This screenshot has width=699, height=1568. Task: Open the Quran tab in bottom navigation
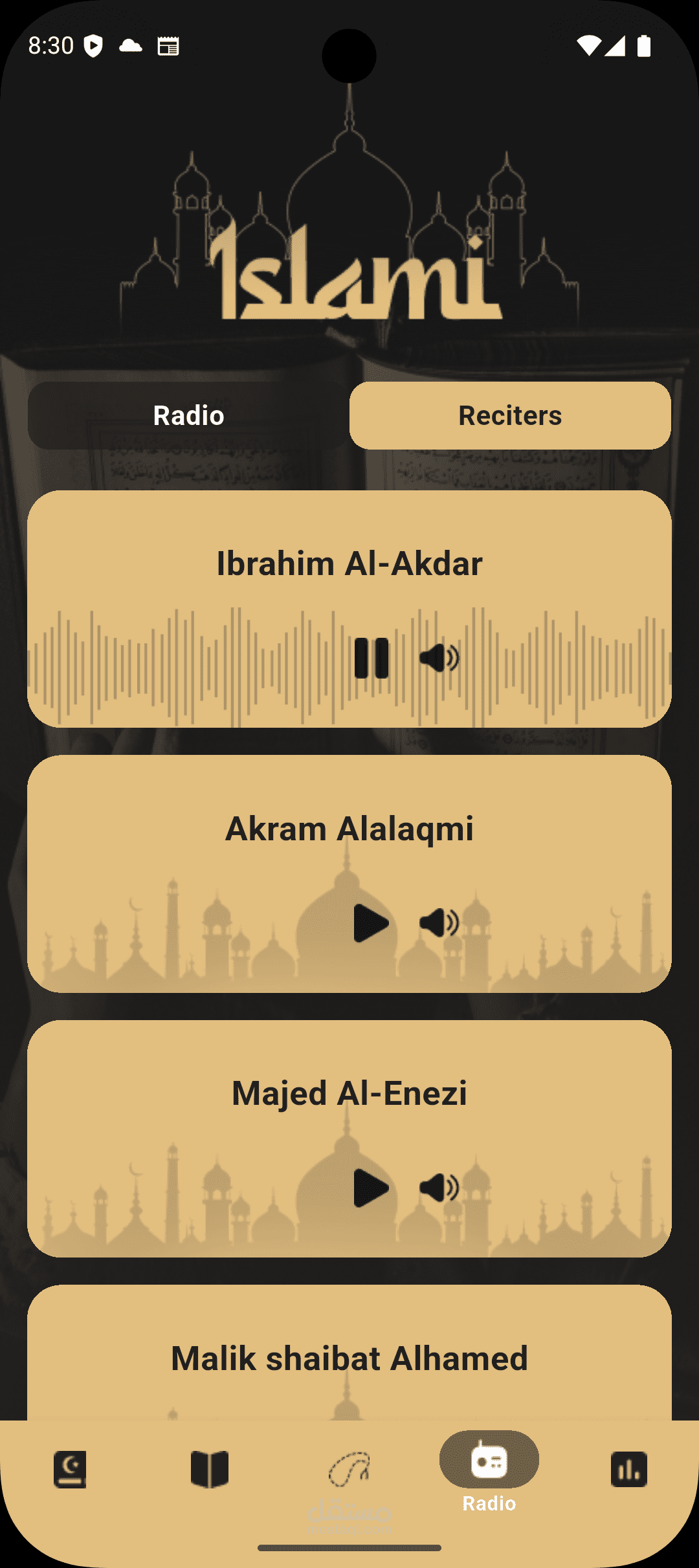[x=70, y=1469]
